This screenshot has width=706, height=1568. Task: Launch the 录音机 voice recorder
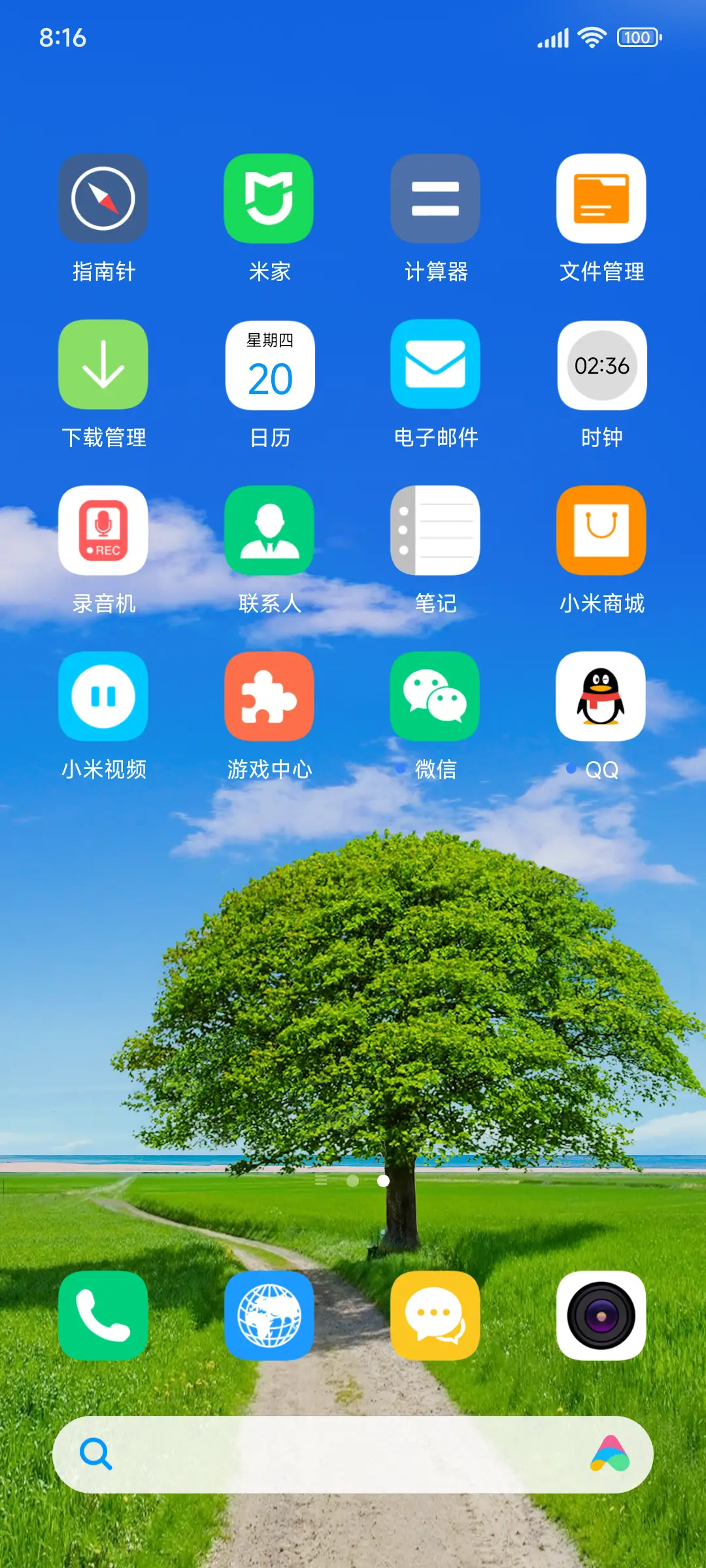[103, 531]
